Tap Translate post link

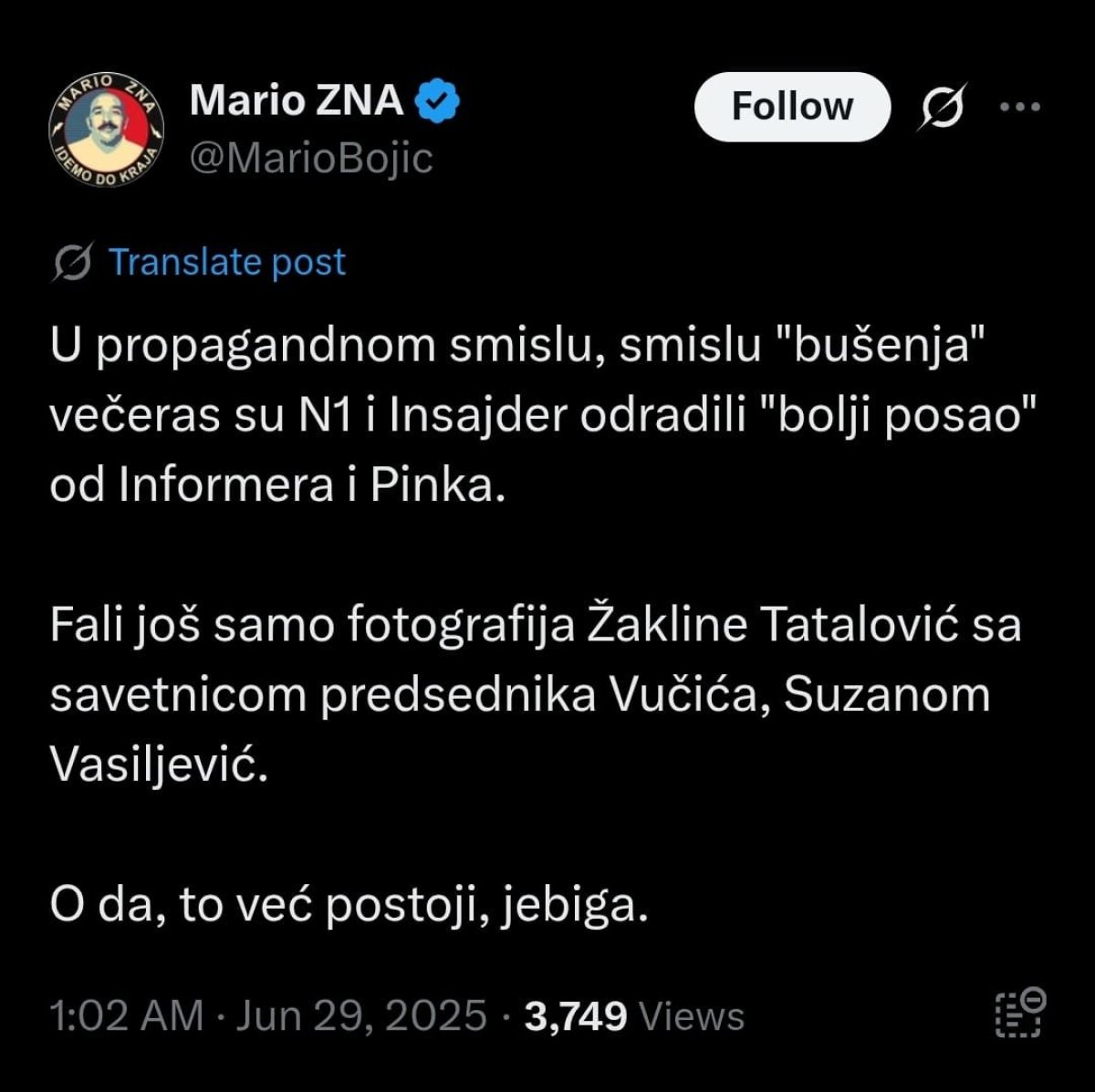coord(227,263)
